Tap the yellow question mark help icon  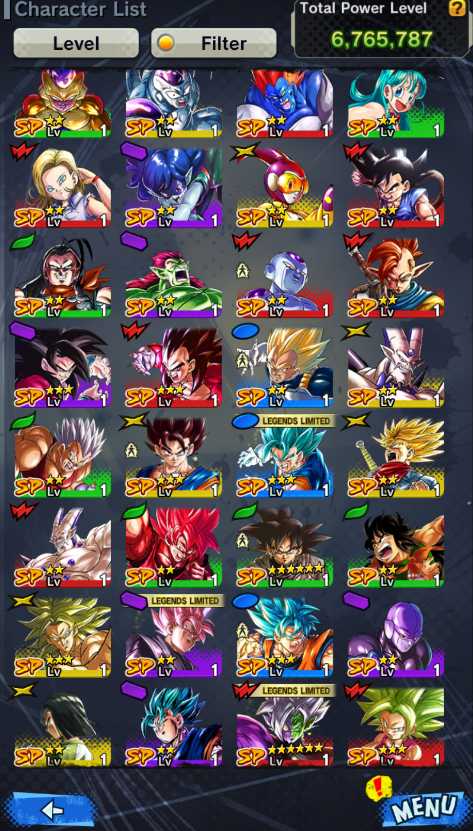click(x=457, y=7)
